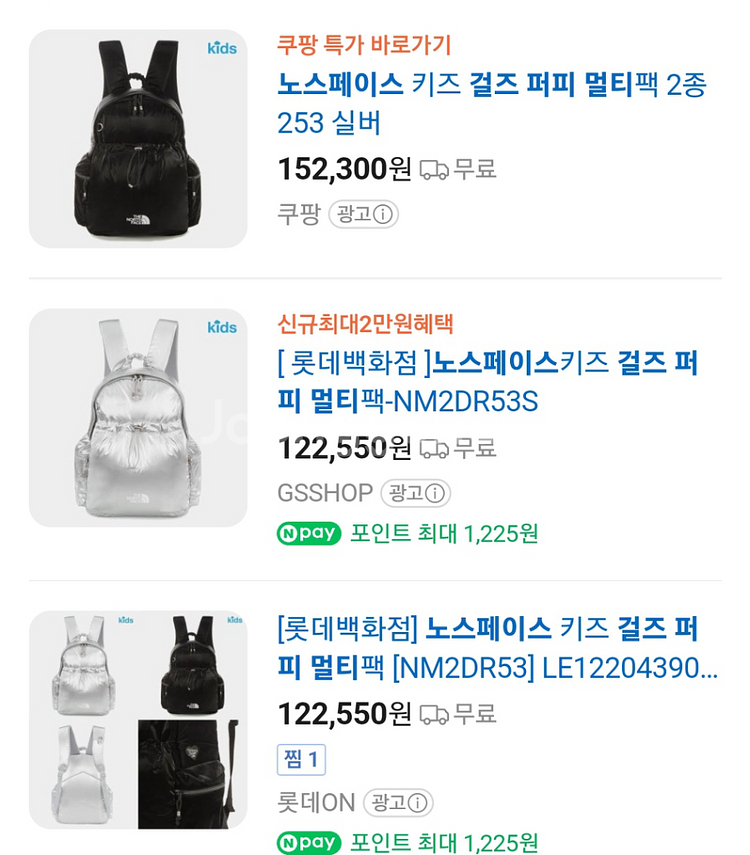Open the 쿠팡 특가 바로가기 link

point(364,45)
